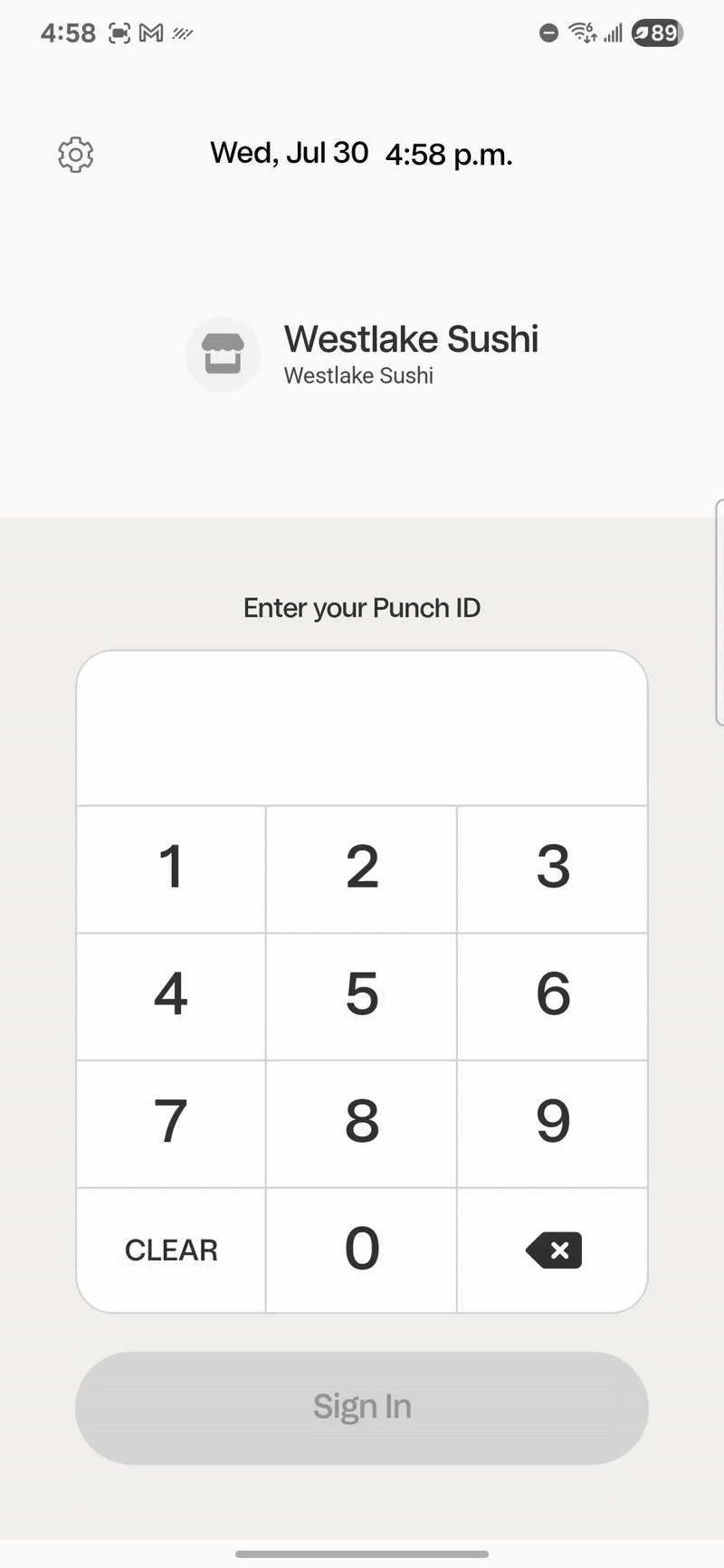Tap the Gmail notification icon
724x1568 pixels.
[x=150, y=33]
